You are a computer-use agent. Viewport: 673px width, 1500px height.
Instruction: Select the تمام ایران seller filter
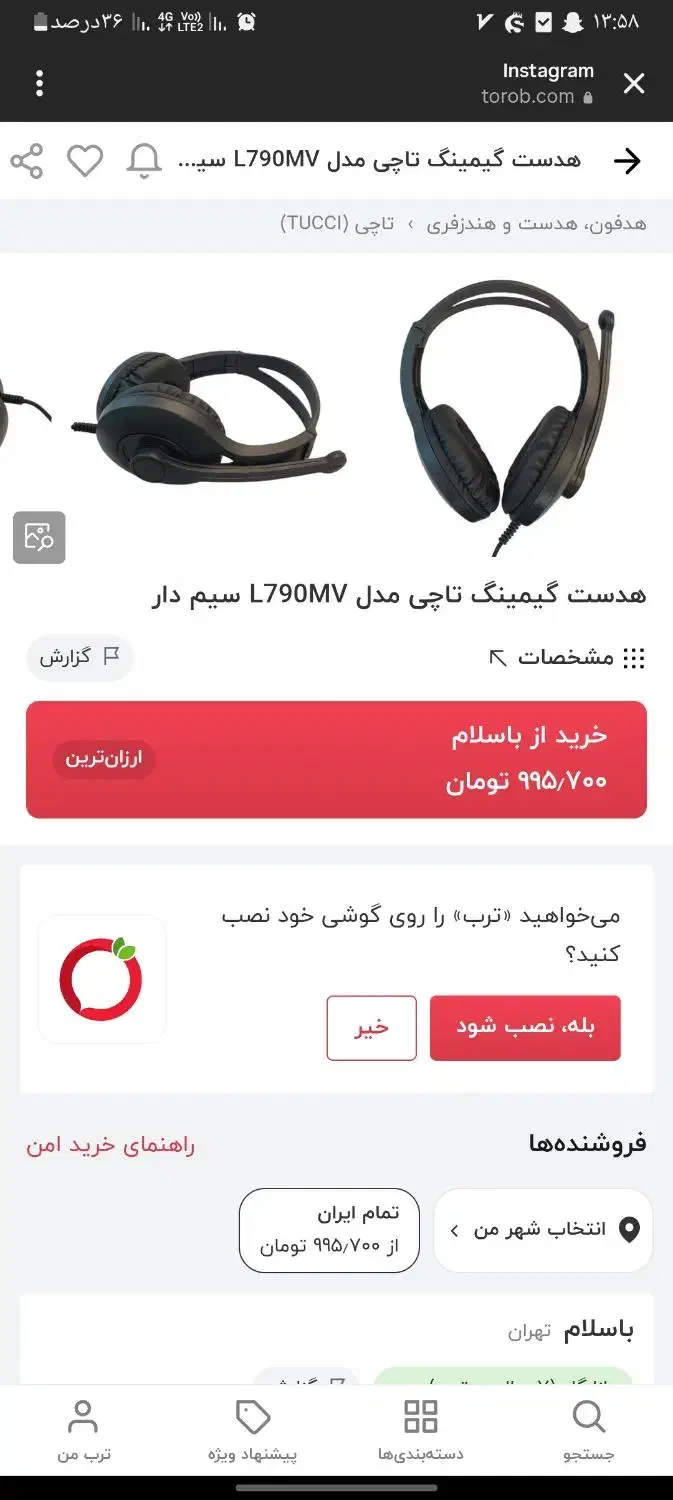pos(329,1230)
